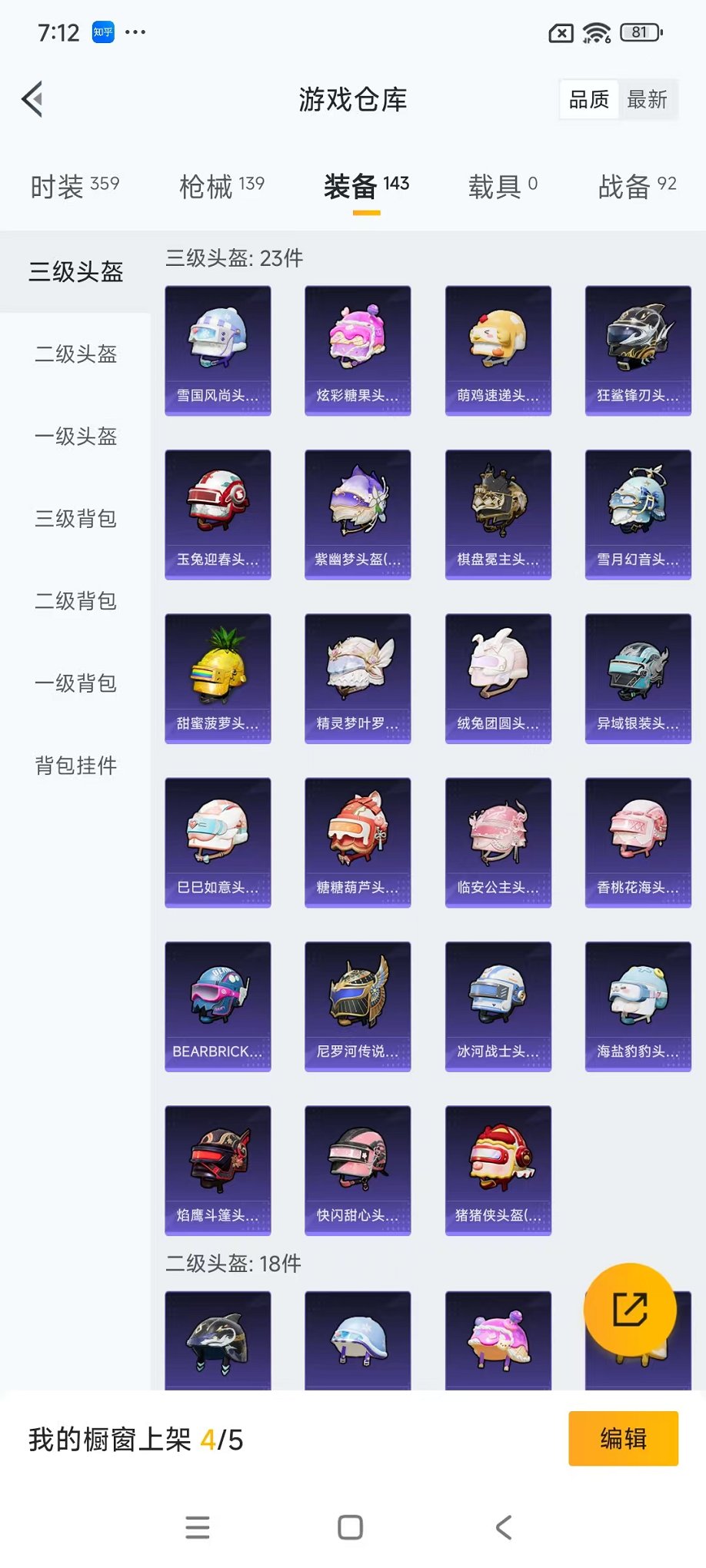Open the 猪猪侠头盔 item
Screen dimensions: 706x1568
coord(498,1169)
